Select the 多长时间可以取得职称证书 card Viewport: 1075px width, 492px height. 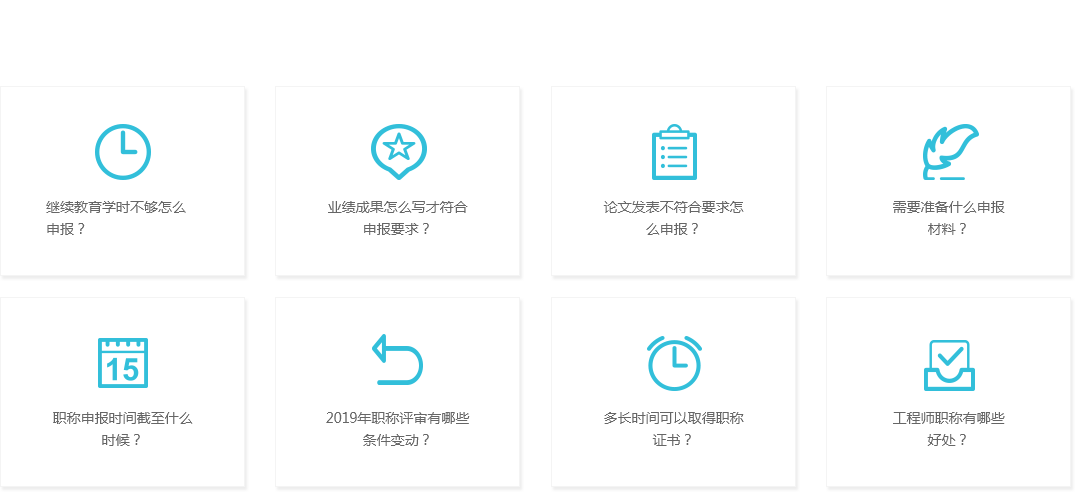(673, 392)
